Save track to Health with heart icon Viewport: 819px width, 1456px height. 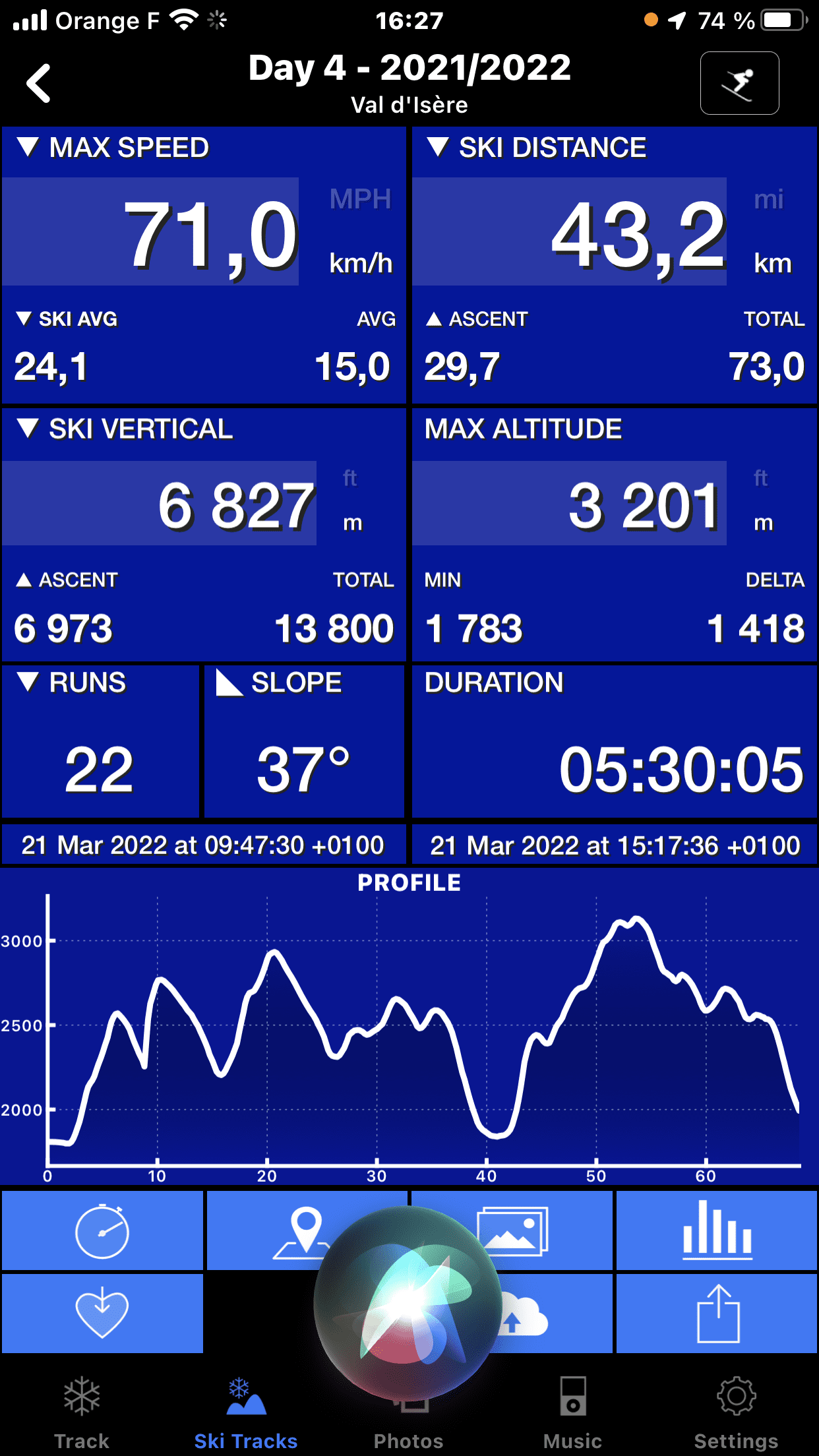coord(102,1314)
